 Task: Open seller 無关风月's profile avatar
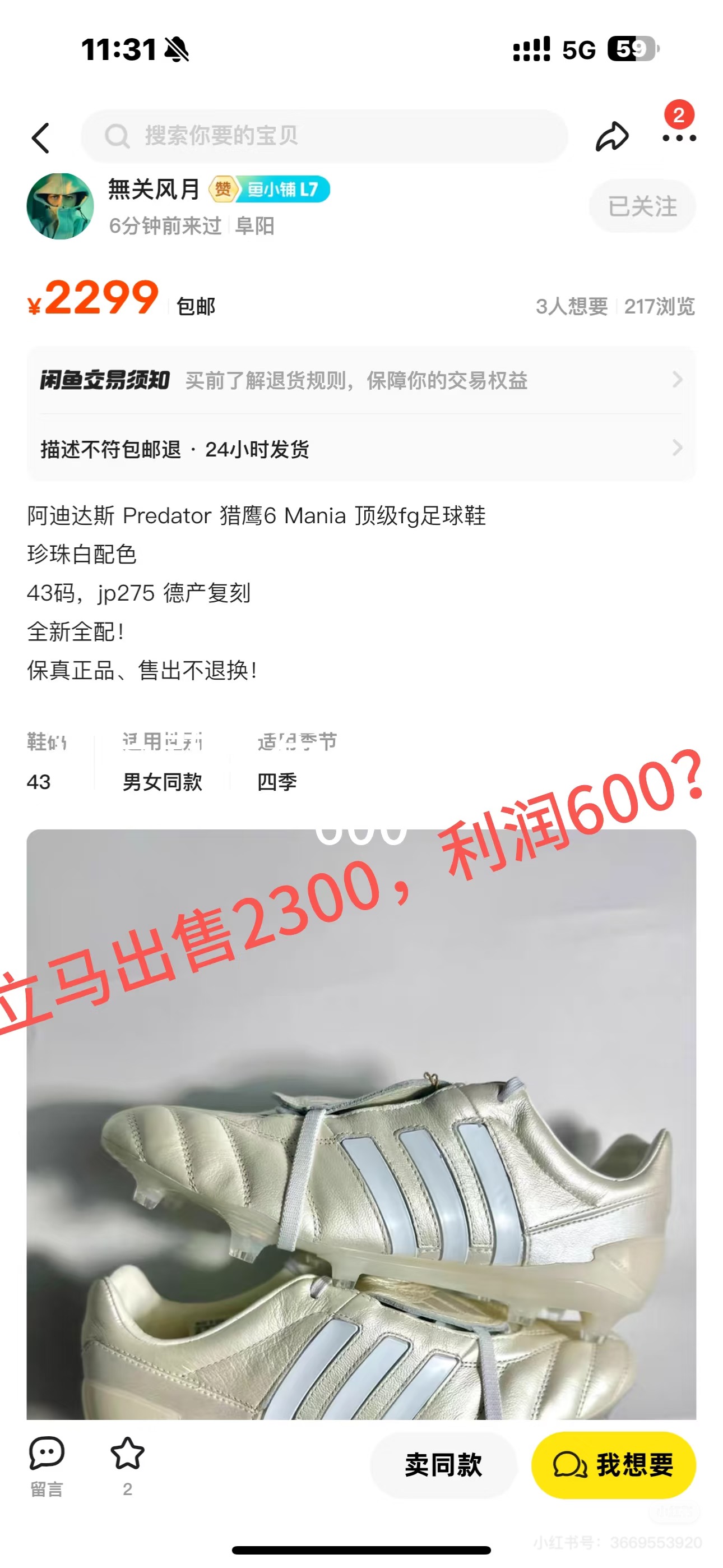[x=59, y=206]
